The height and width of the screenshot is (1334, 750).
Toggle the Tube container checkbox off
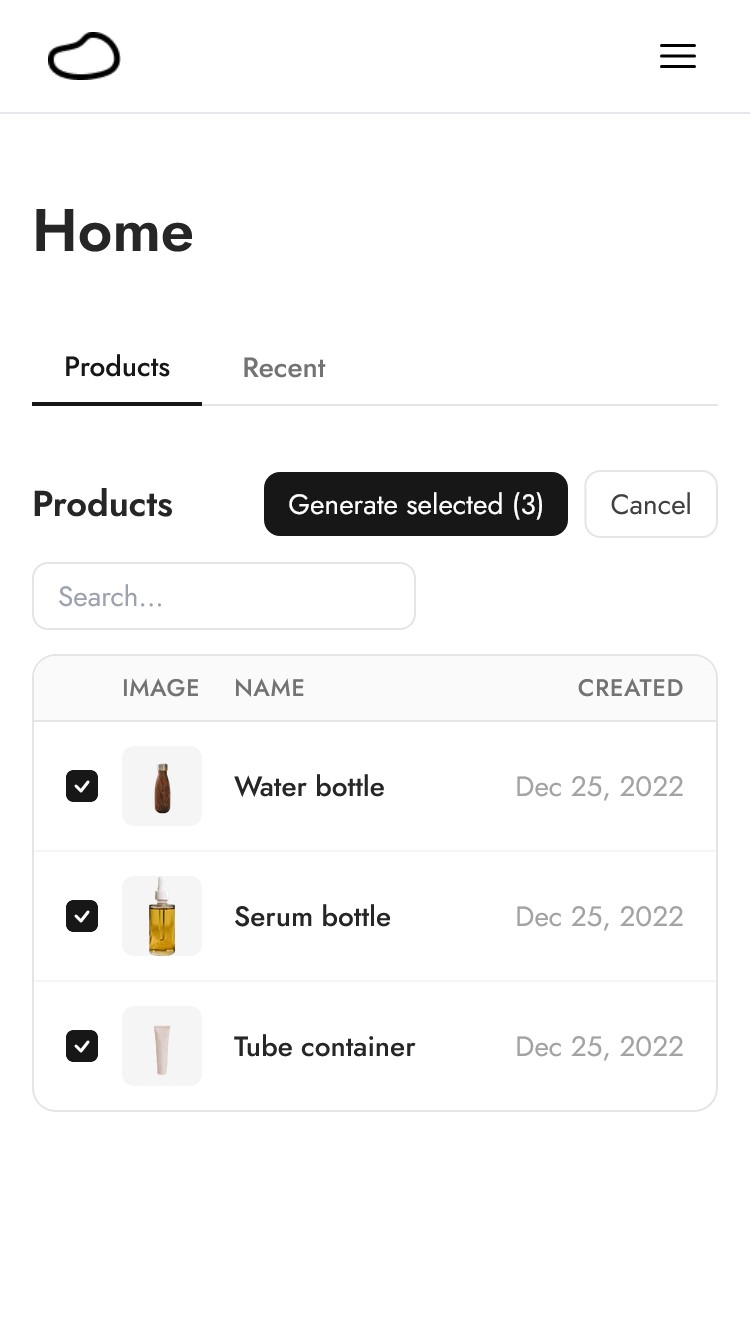click(82, 1046)
